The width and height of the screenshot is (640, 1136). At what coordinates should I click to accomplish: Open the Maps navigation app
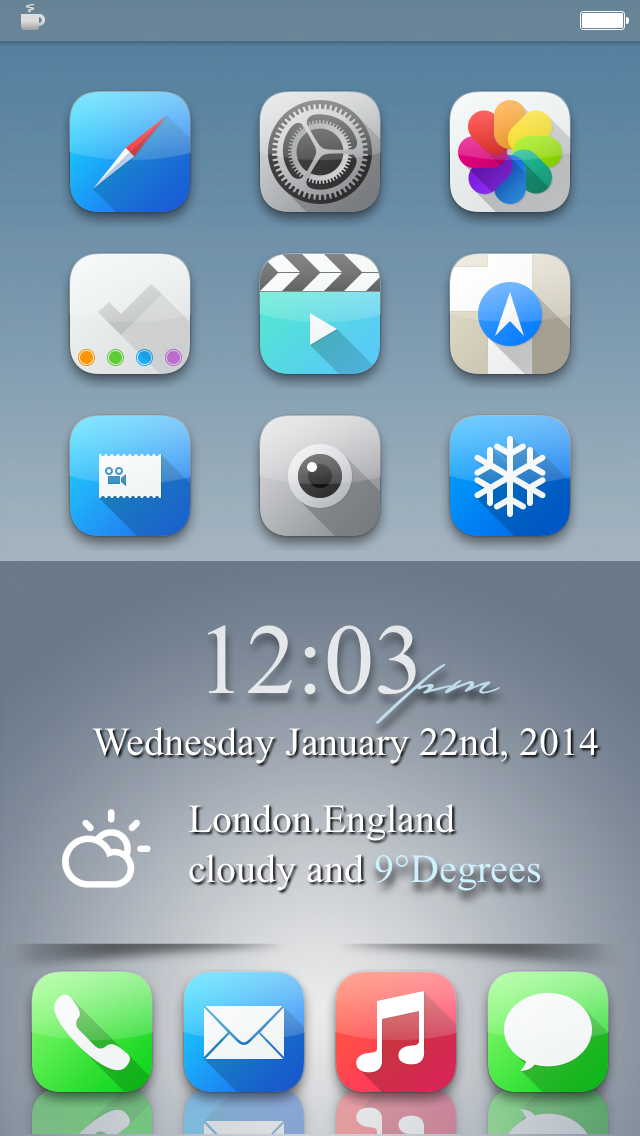pos(510,314)
